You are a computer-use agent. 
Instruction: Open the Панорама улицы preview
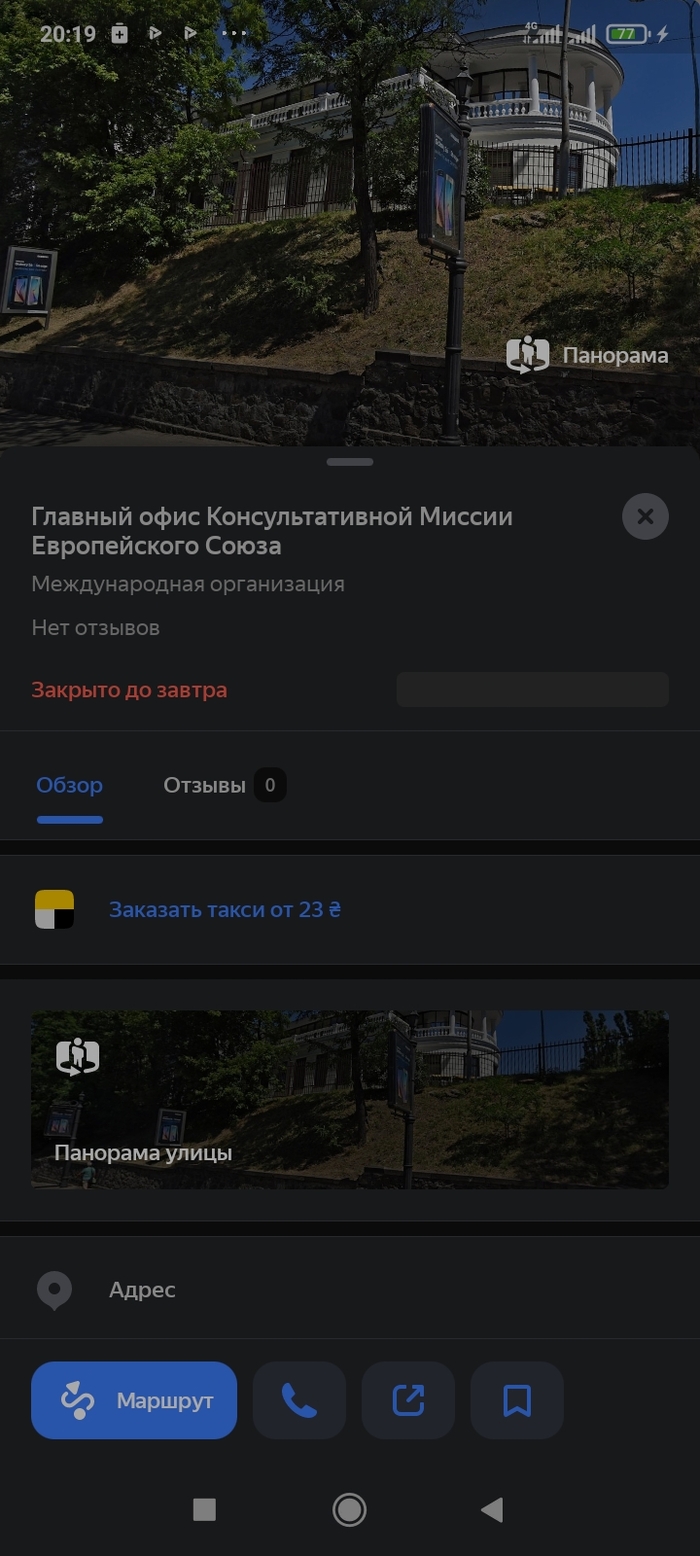point(349,1099)
